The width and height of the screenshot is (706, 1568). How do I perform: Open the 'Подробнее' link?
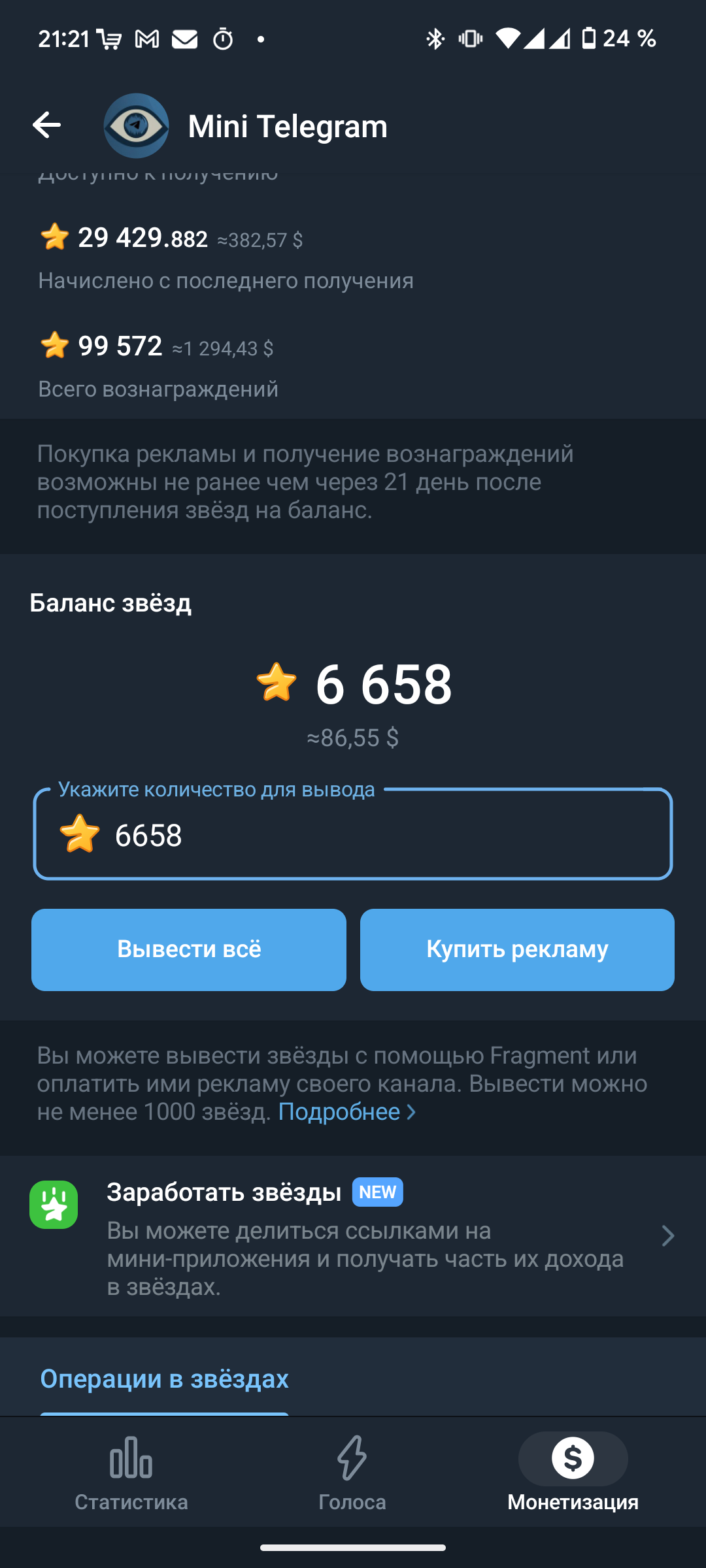tap(347, 1111)
